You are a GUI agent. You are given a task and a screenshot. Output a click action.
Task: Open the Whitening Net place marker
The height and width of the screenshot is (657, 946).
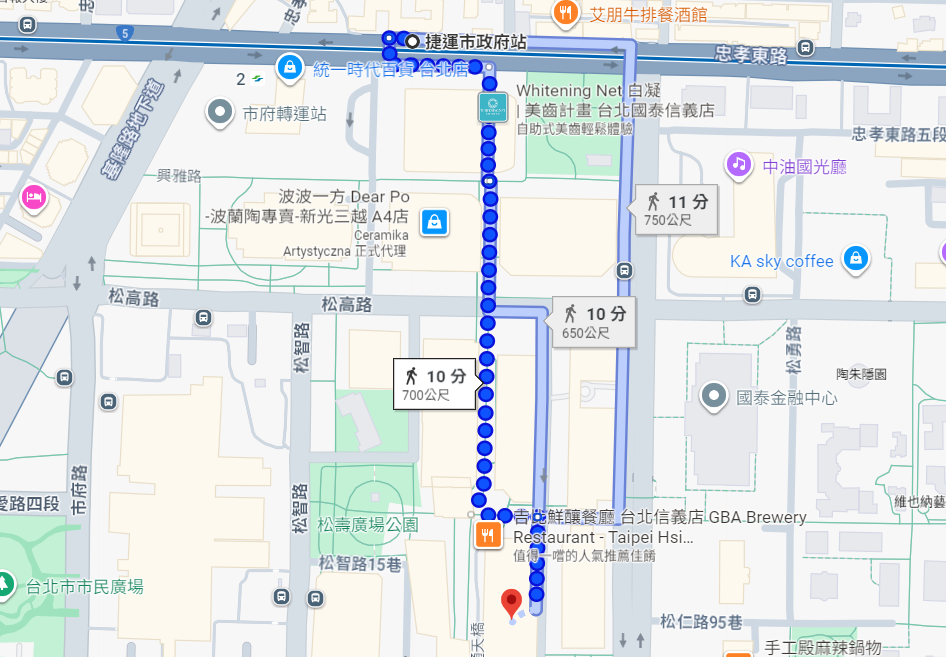click(490, 105)
